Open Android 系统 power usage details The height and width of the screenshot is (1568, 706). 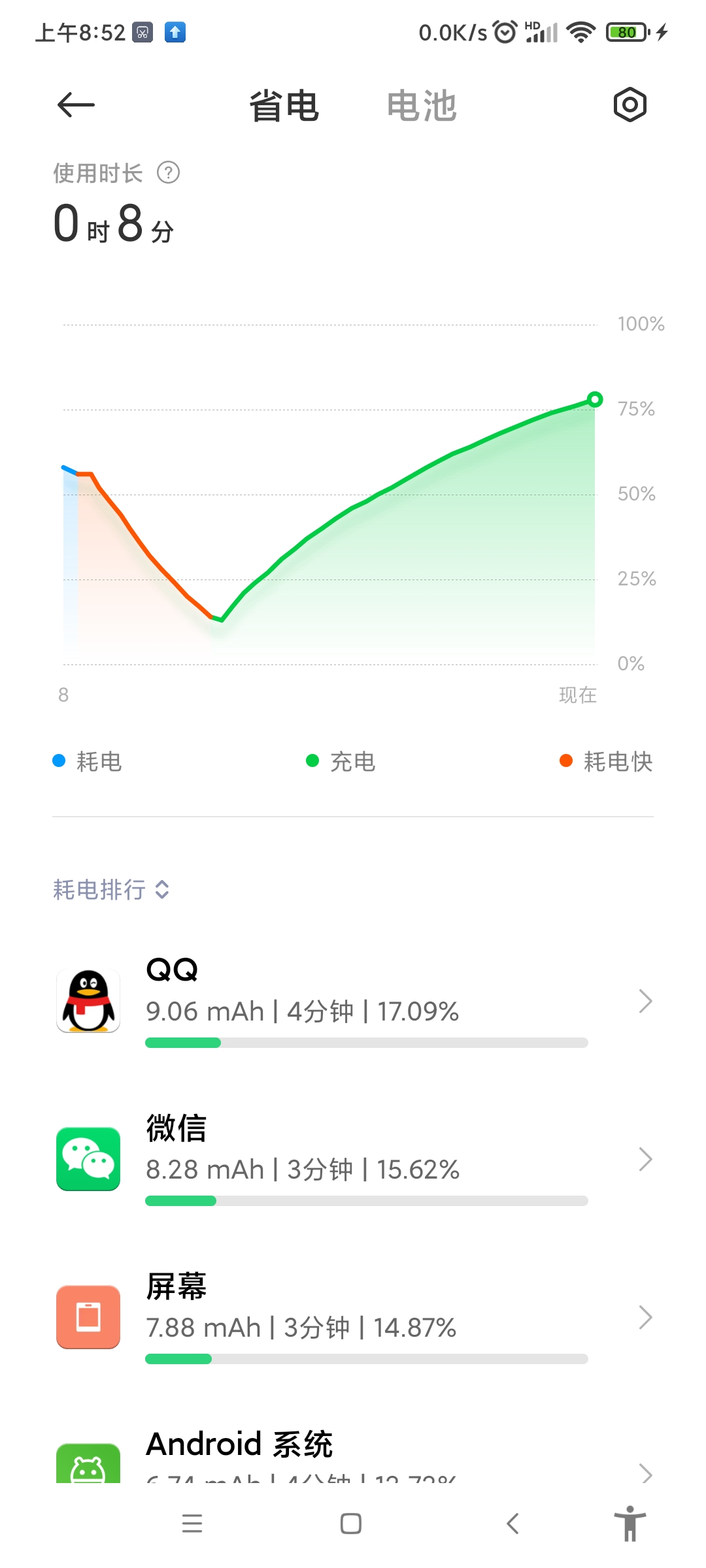tap(353, 1454)
